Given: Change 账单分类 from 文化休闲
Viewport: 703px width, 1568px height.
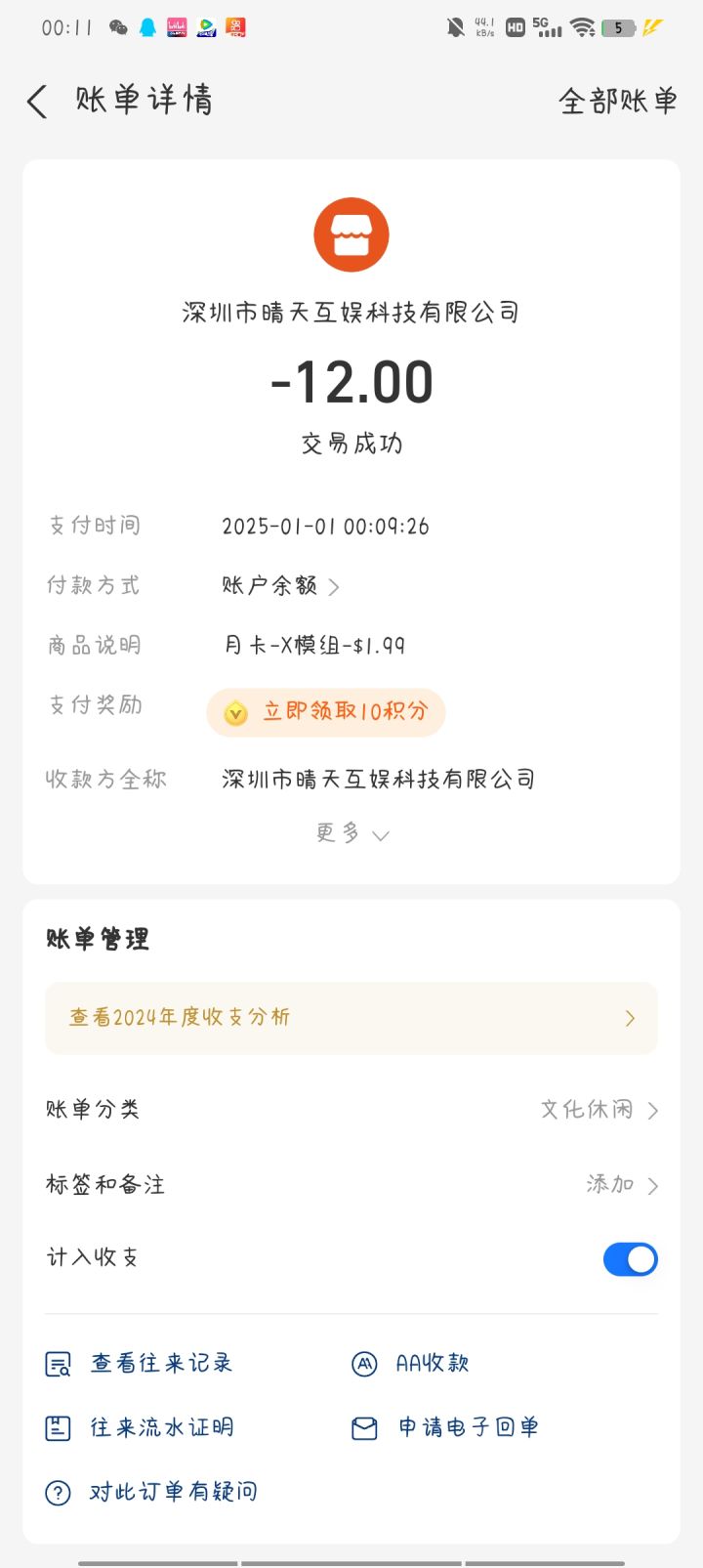Looking at the screenshot, I should (599, 1110).
